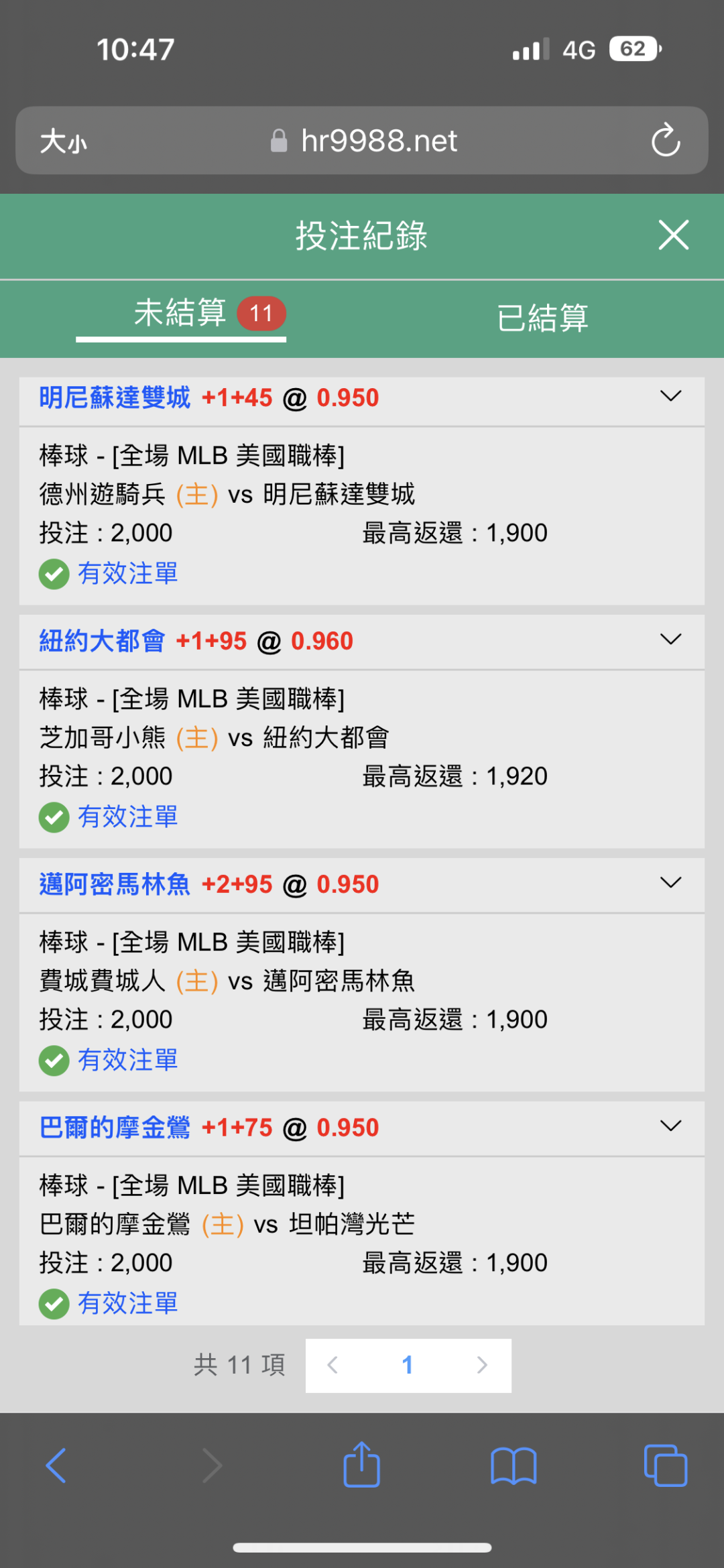Reload the hr9988.net page
This screenshot has width=724, height=1568.
(x=665, y=140)
